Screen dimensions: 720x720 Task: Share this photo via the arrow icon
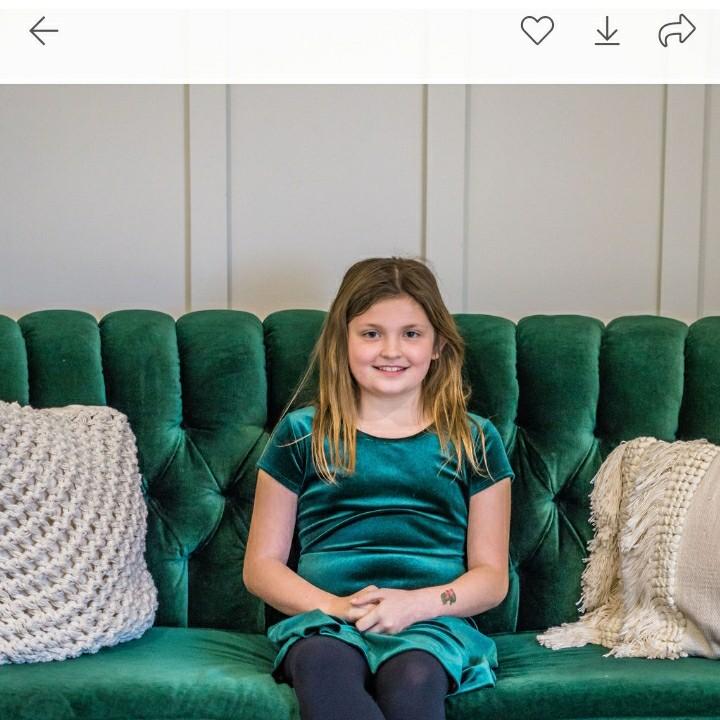click(677, 31)
